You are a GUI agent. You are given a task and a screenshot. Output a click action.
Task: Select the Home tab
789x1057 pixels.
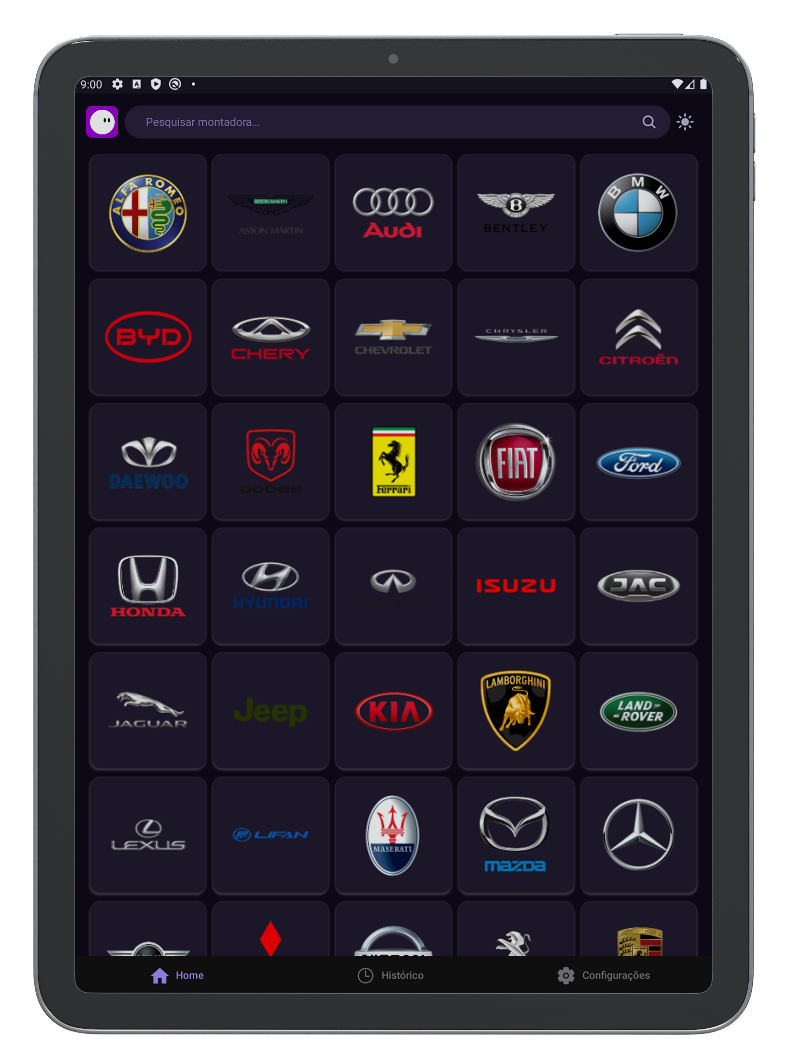(178, 975)
